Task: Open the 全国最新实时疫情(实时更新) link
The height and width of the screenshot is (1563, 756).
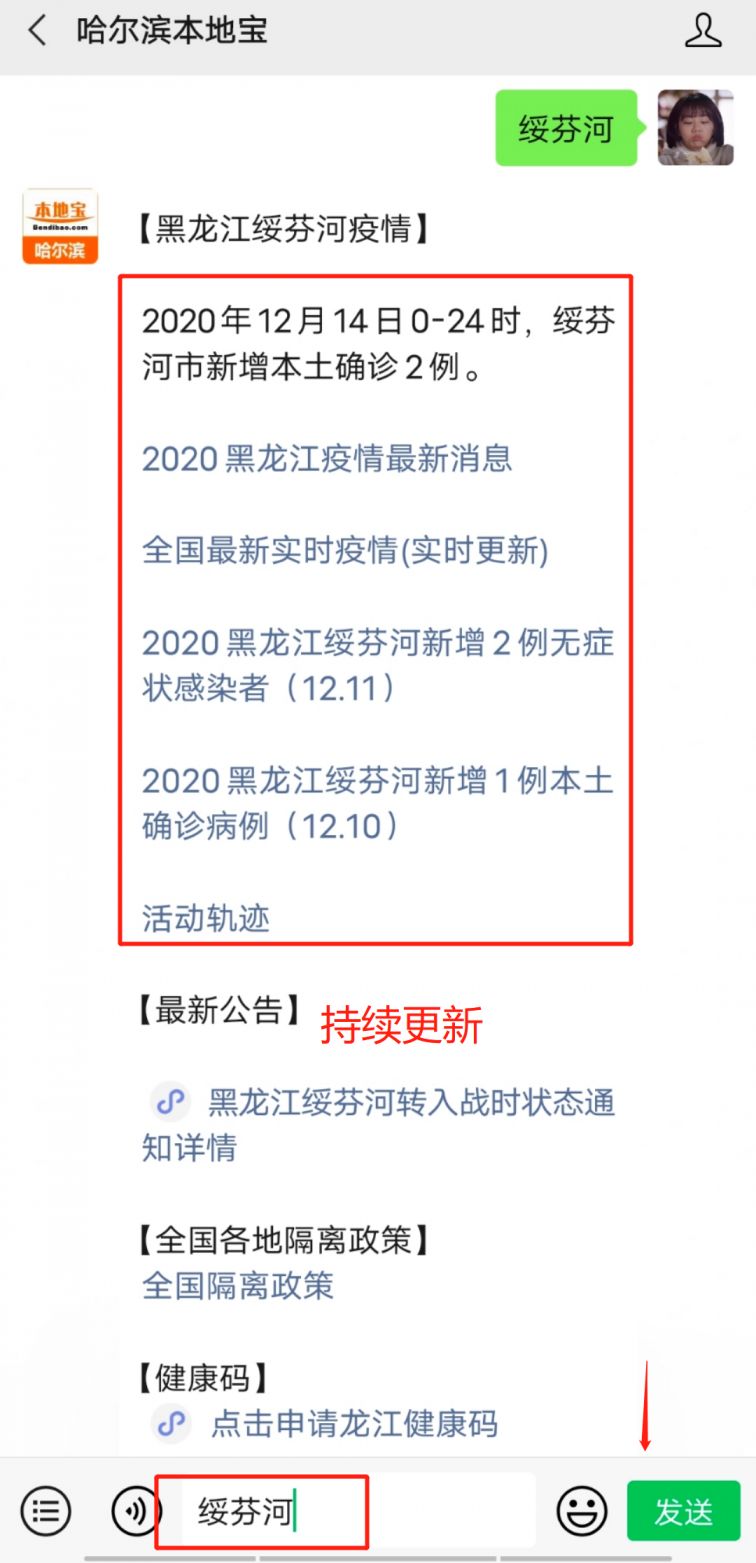Action: (345, 551)
